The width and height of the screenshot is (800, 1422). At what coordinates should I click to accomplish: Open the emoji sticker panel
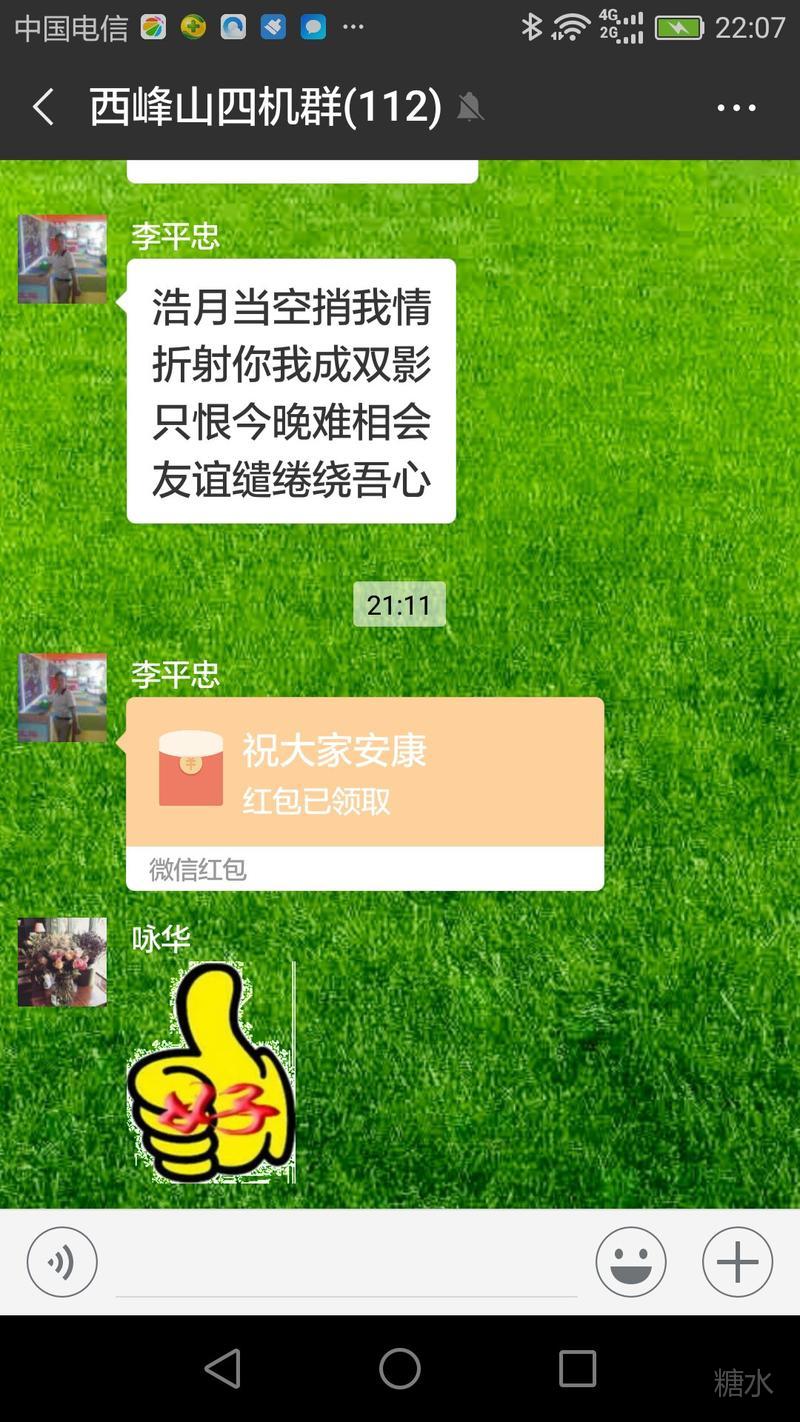click(631, 1262)
